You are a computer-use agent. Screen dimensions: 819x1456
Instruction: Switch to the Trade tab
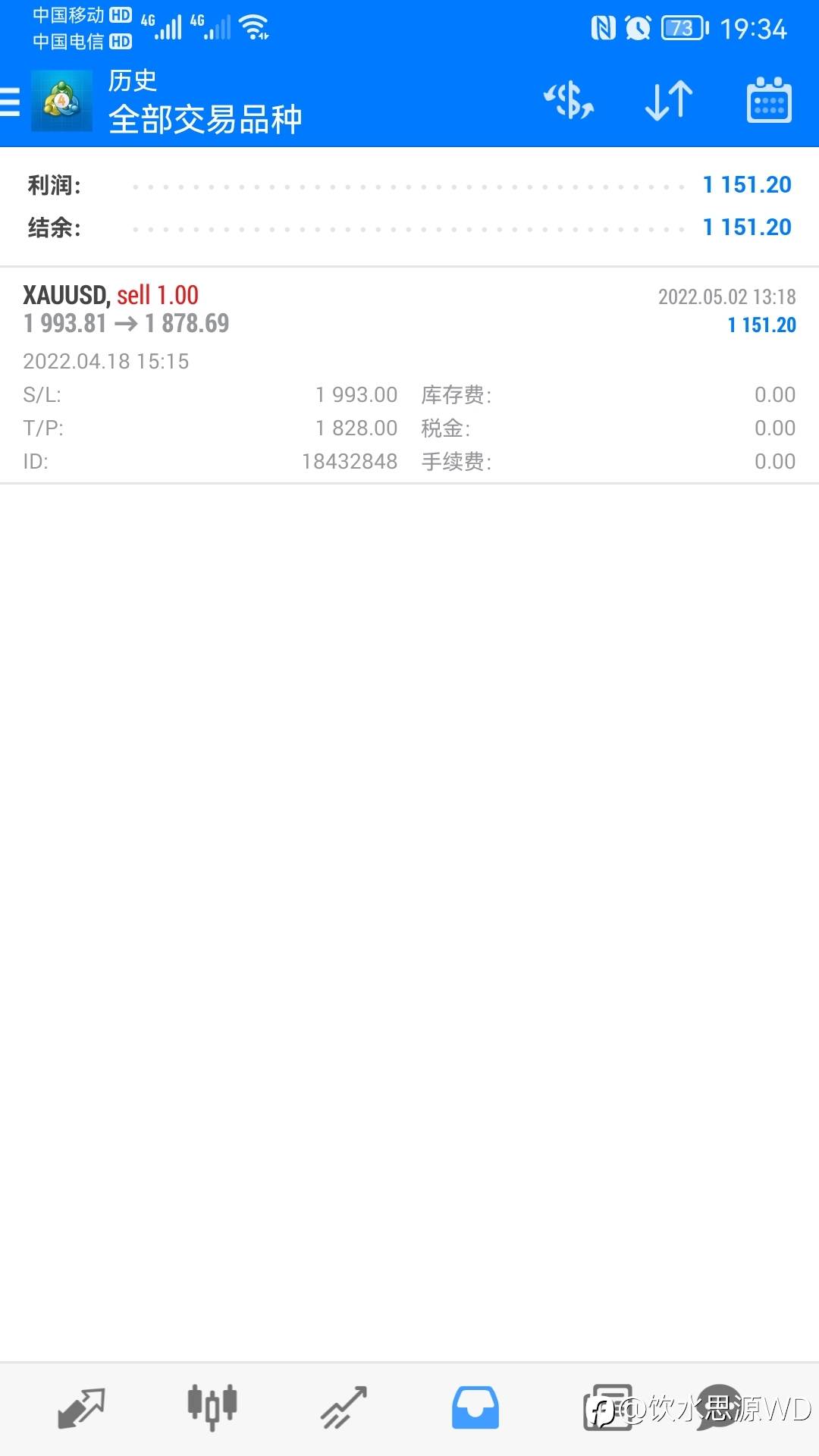(344, 1407)
